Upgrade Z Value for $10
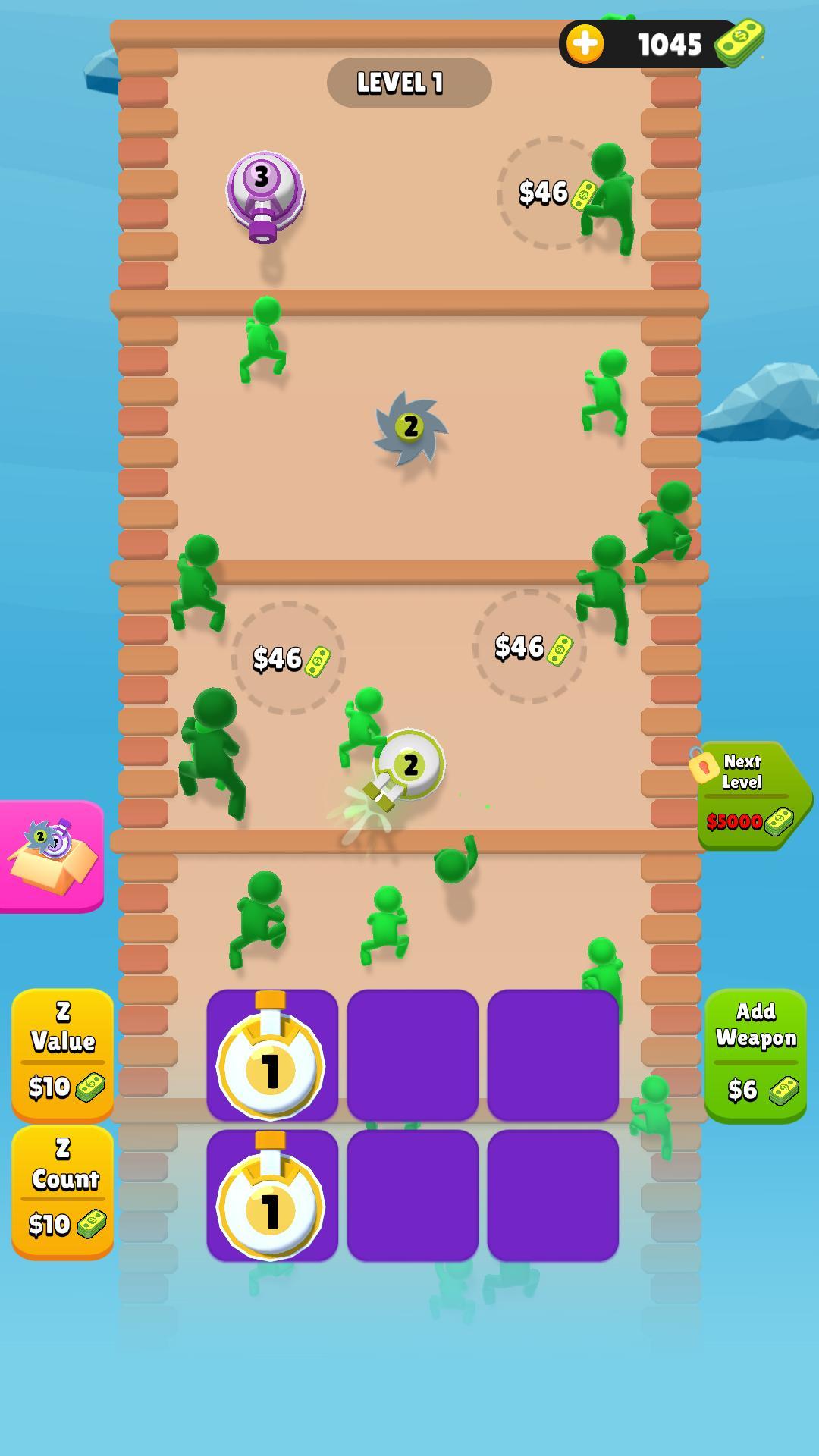Screen dimensions: 819x1456 (63, 1054)
